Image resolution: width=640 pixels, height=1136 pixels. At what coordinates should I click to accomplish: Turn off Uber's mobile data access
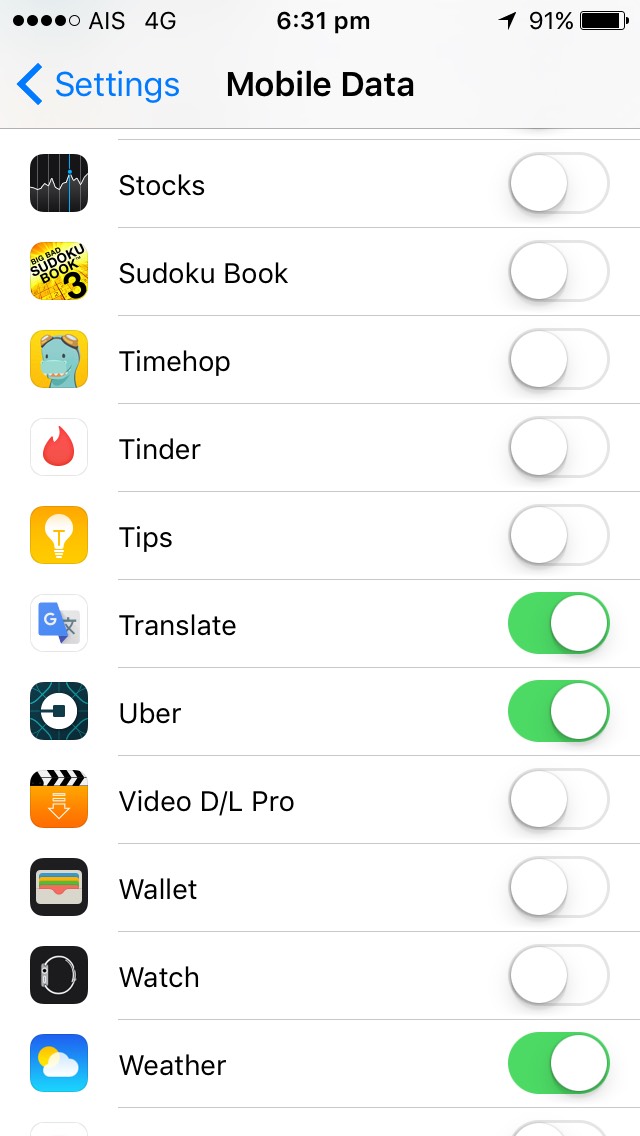559,711
